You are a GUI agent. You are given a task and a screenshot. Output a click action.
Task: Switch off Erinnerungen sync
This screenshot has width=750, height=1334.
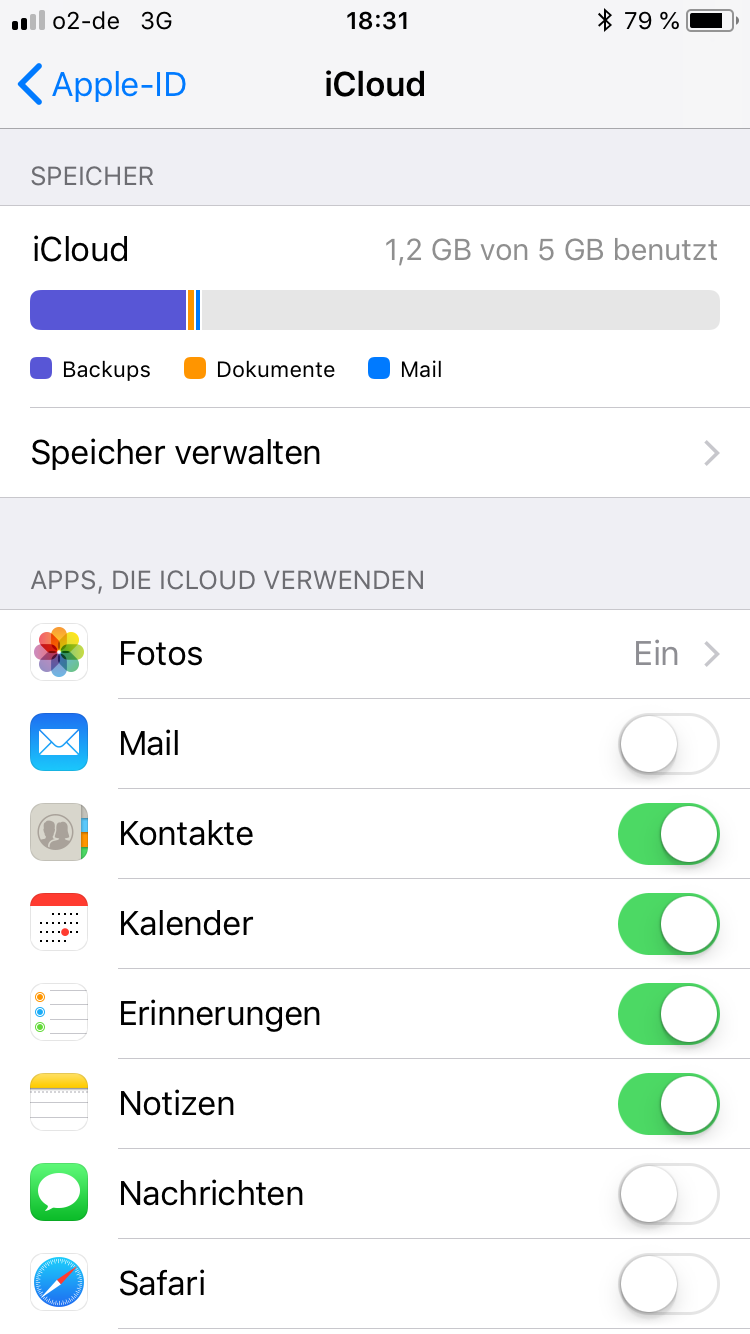(668, 1014)
